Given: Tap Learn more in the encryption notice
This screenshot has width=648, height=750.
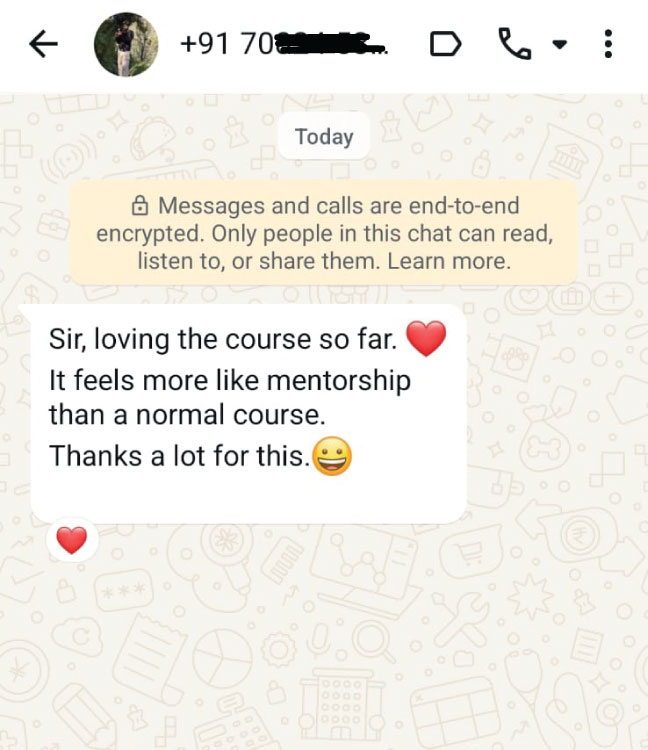Looking at the screenshot, I should (x=448, y=262).
